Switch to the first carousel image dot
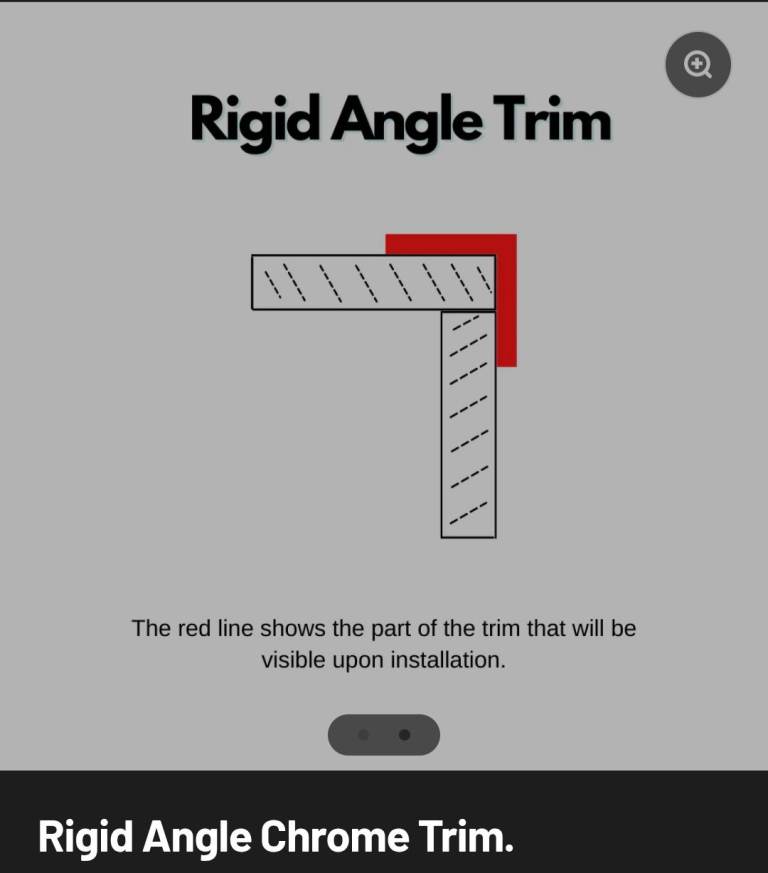 pyautogui.click(x=364, y=735)
